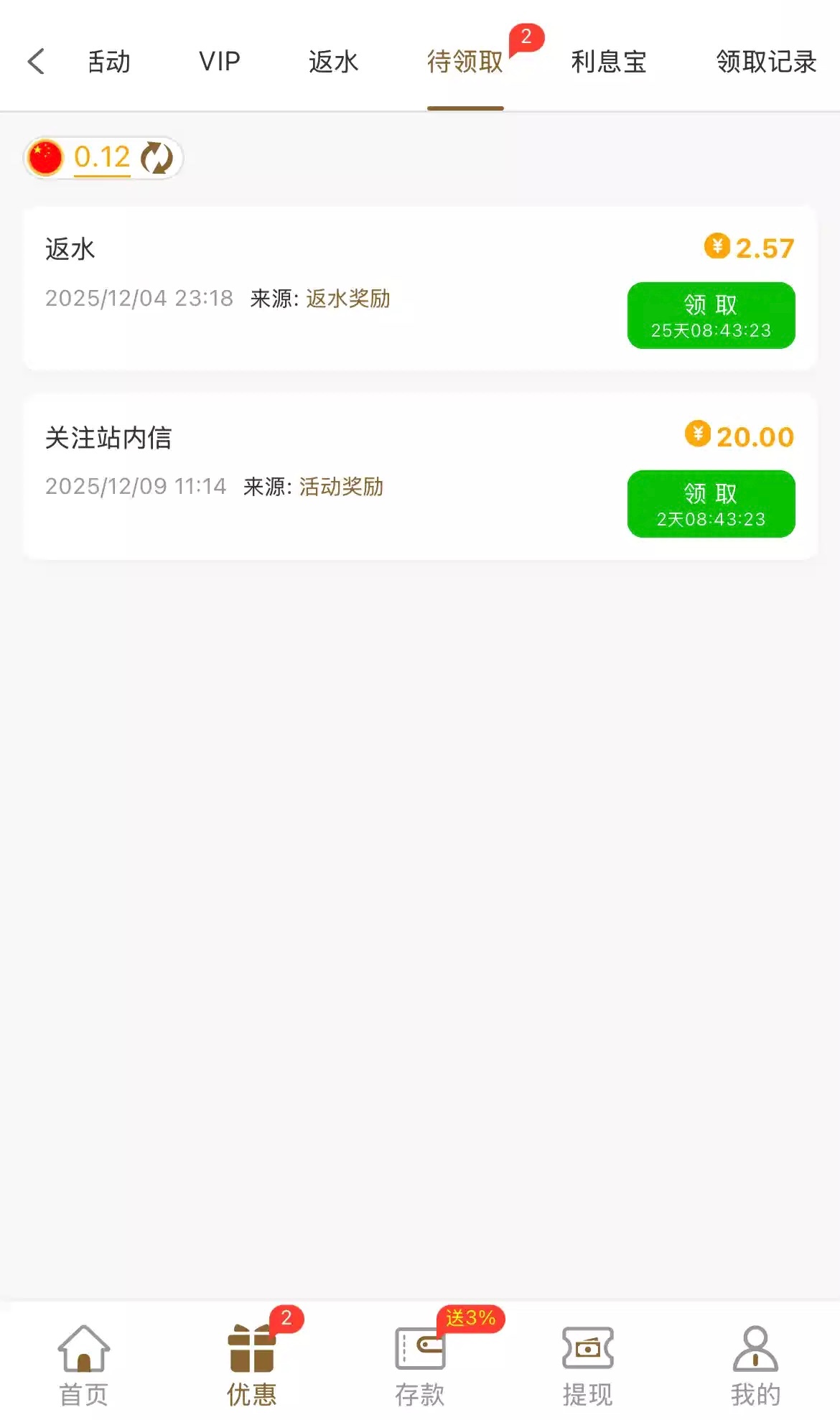Claim the 2.57 返水 reward
This screenshot has width=840, height=1420.
pos(711,316)
